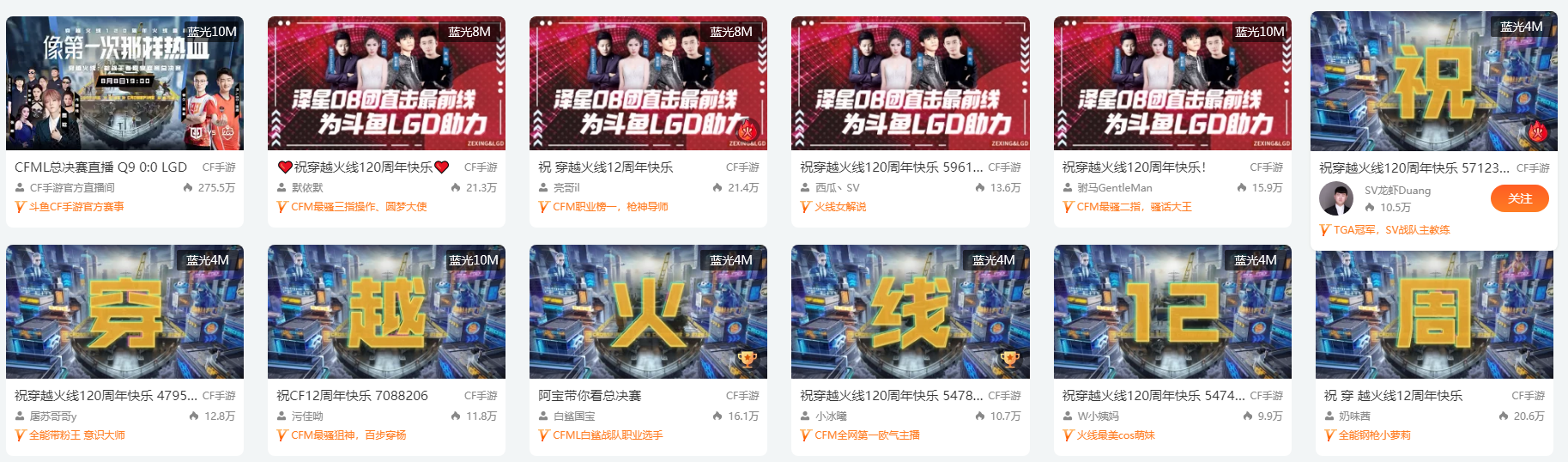Open CF手游 category on 白鲨国宝's card

tap(742, 396)
